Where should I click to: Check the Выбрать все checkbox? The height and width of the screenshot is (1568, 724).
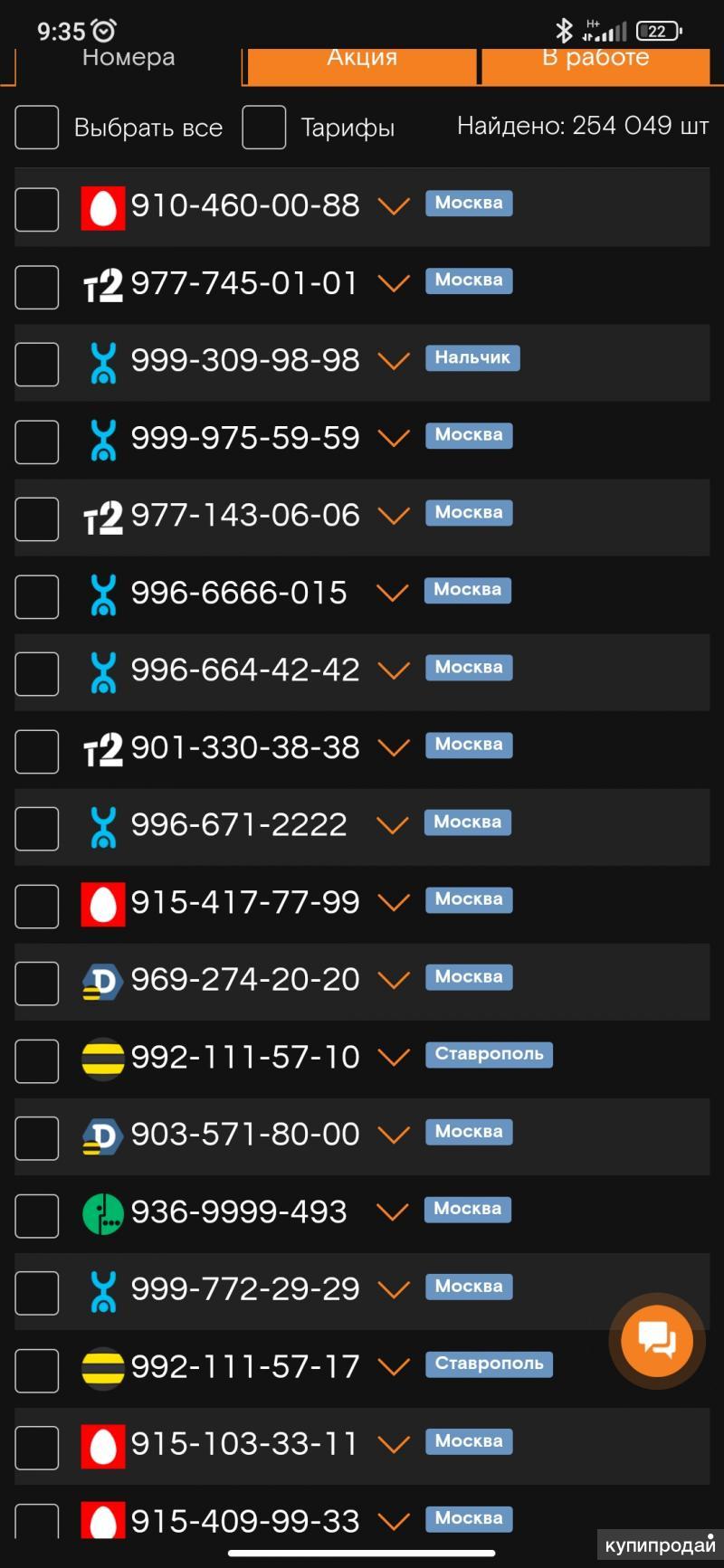[x=37, y=128]
